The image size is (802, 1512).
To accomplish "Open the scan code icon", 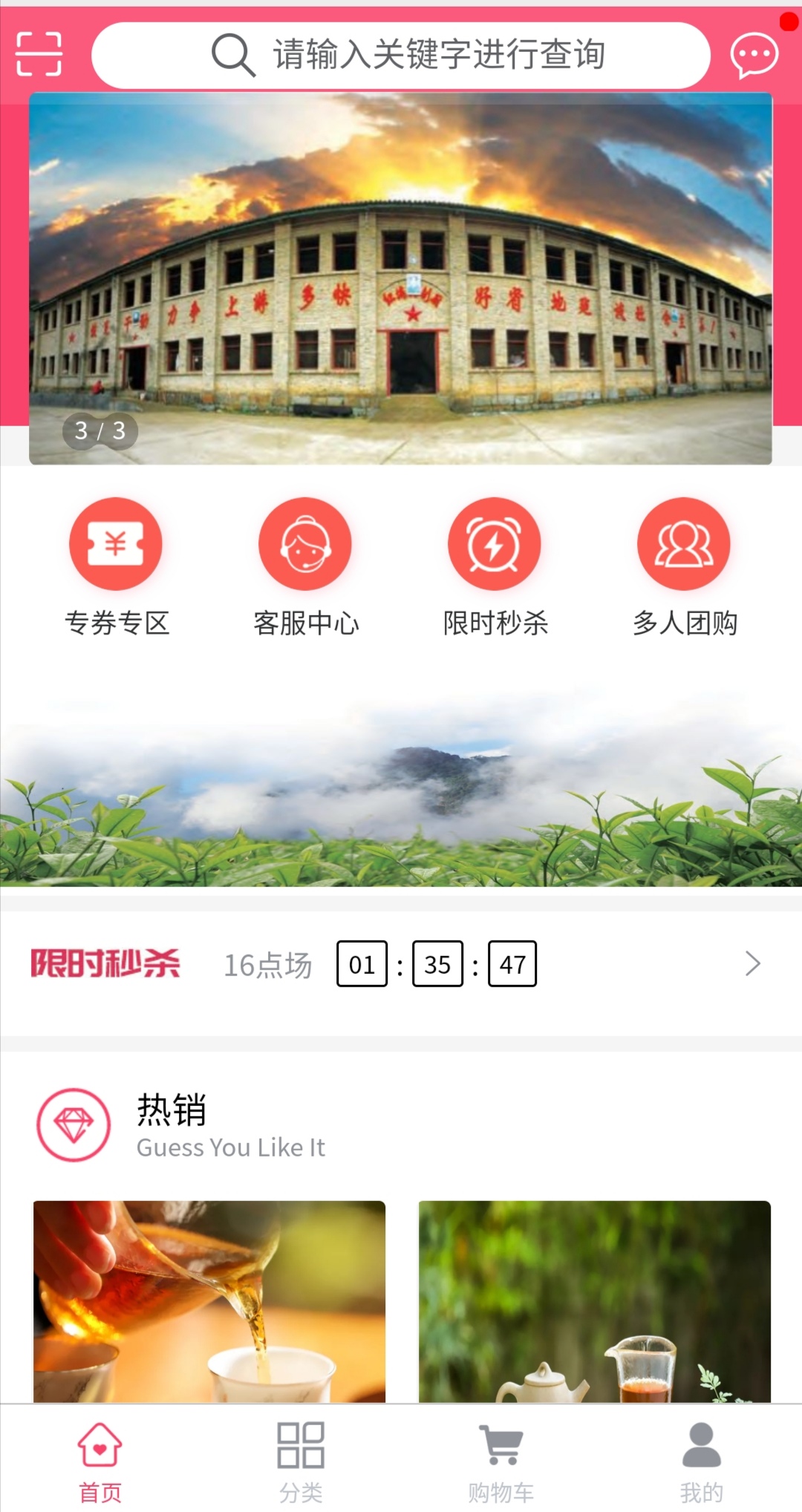I will click(x=39, y=54).
